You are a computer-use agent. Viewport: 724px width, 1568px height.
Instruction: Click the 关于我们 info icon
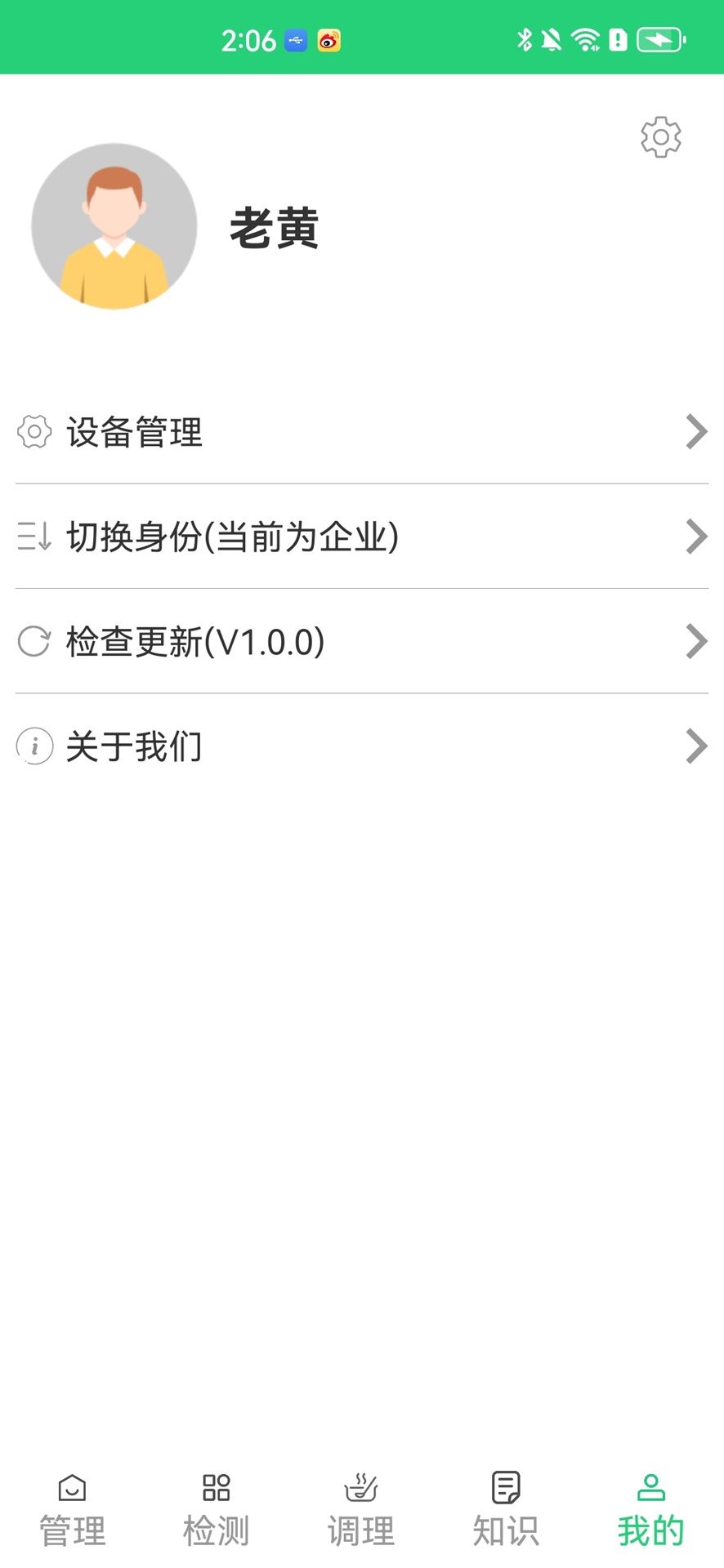[x=34, y=746]
